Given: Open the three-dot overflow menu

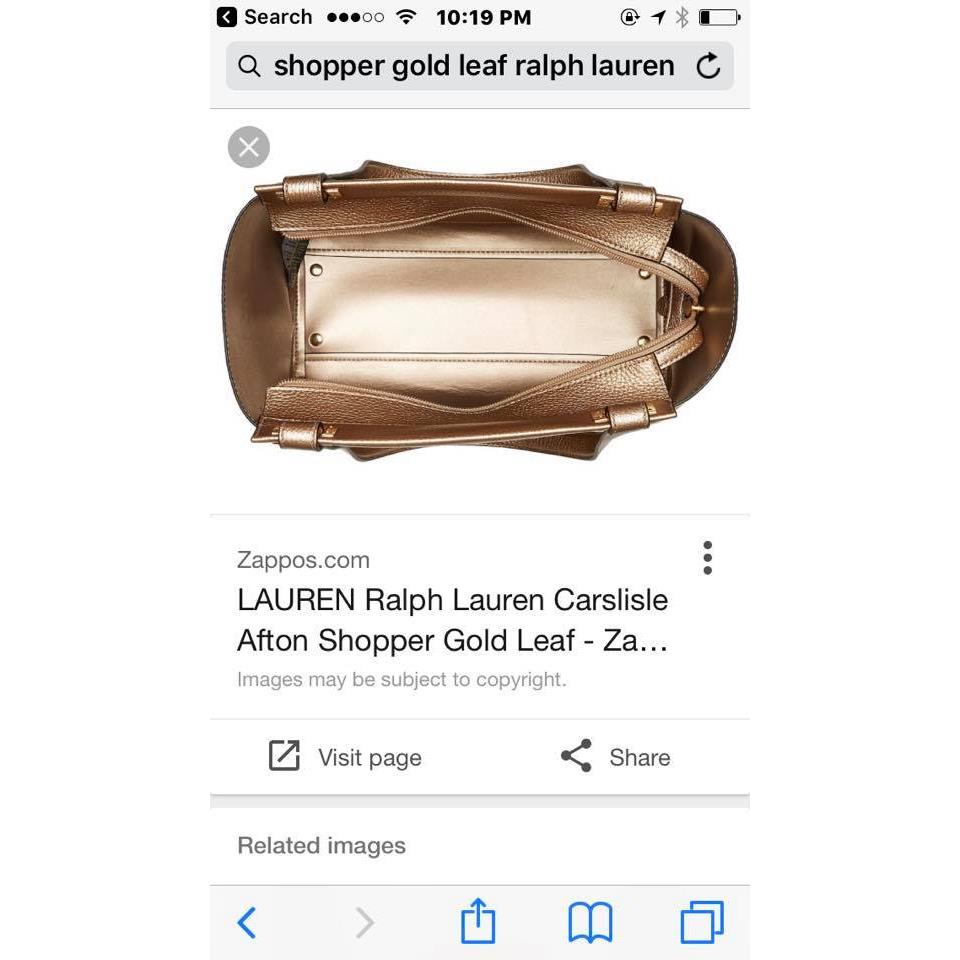Looking at the screenshot, I should [x=707, y=558].
